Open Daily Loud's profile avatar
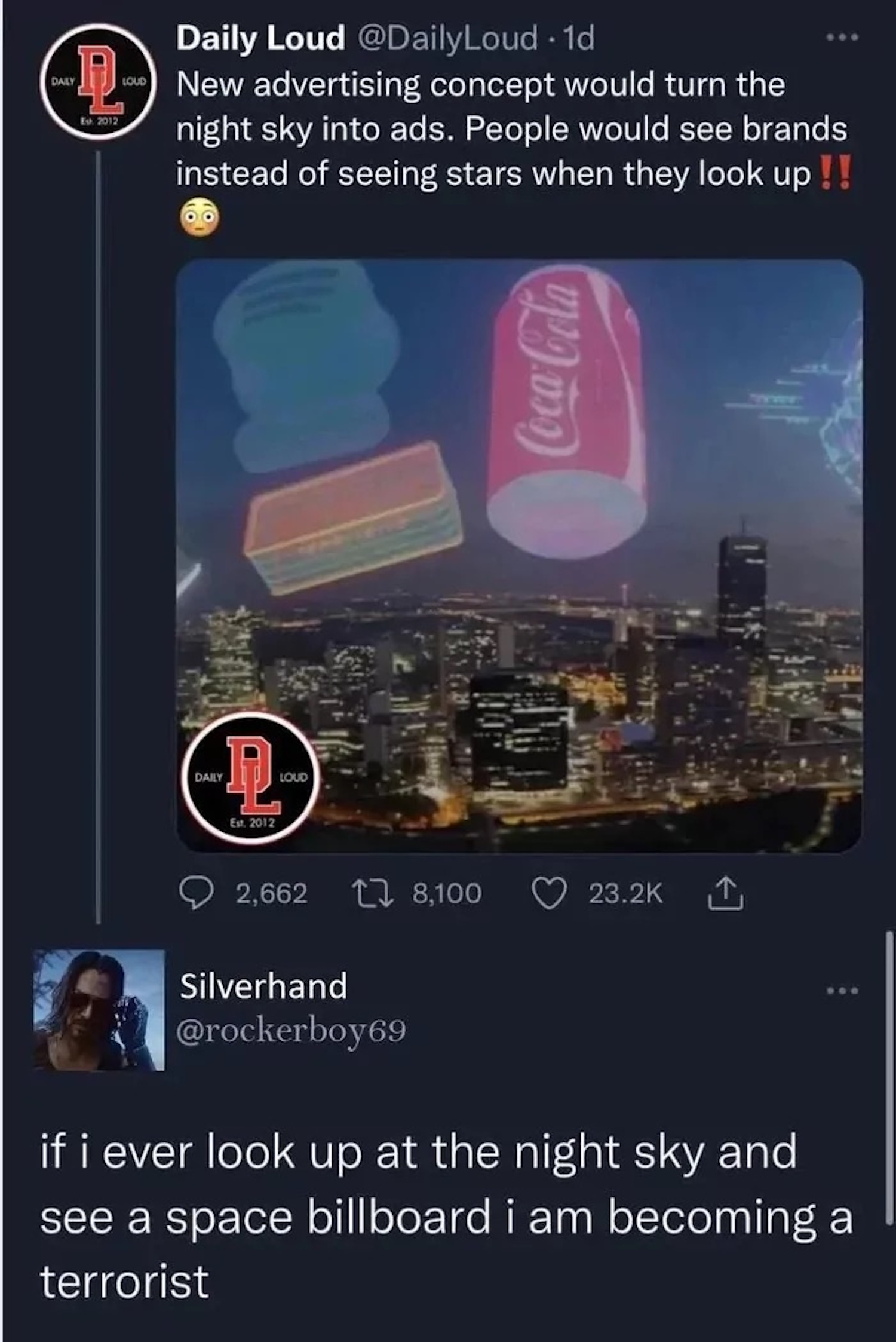The height and width of the screenshot is (1342, 896). [x=99, y=82]
